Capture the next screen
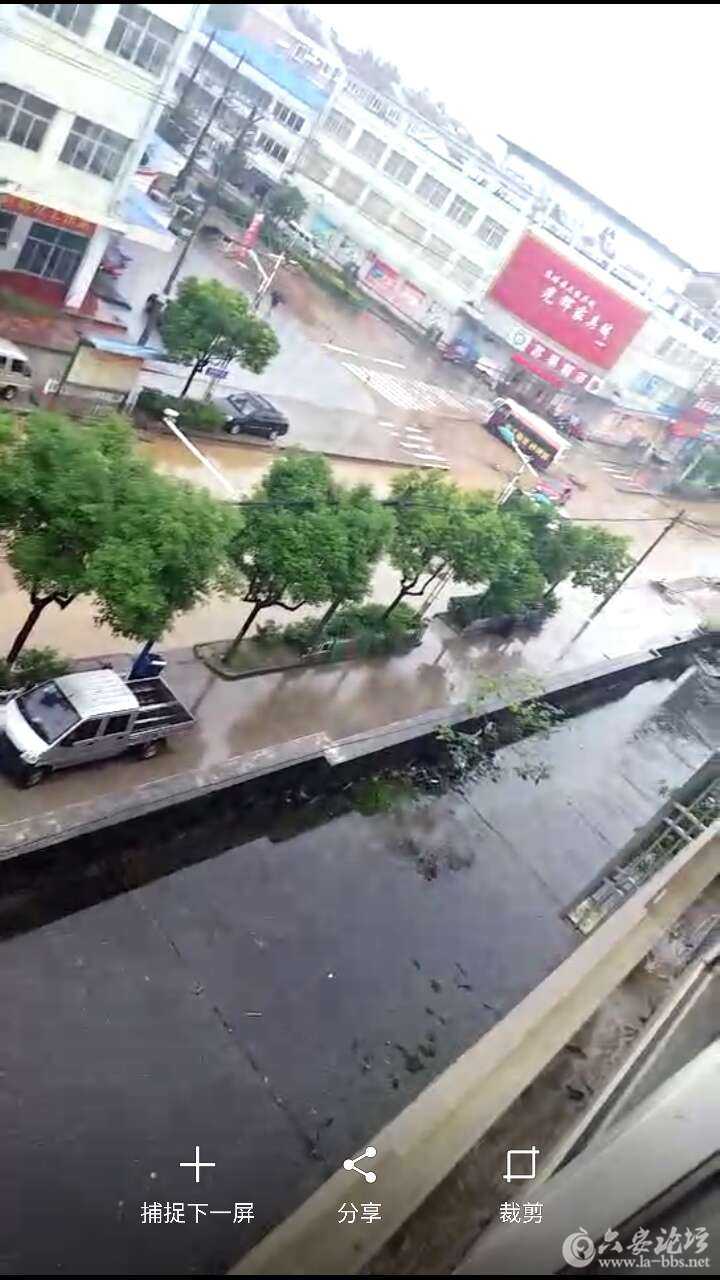Image resolution: width=720 pixels, height=1280 pixels. click(197, 1184)
